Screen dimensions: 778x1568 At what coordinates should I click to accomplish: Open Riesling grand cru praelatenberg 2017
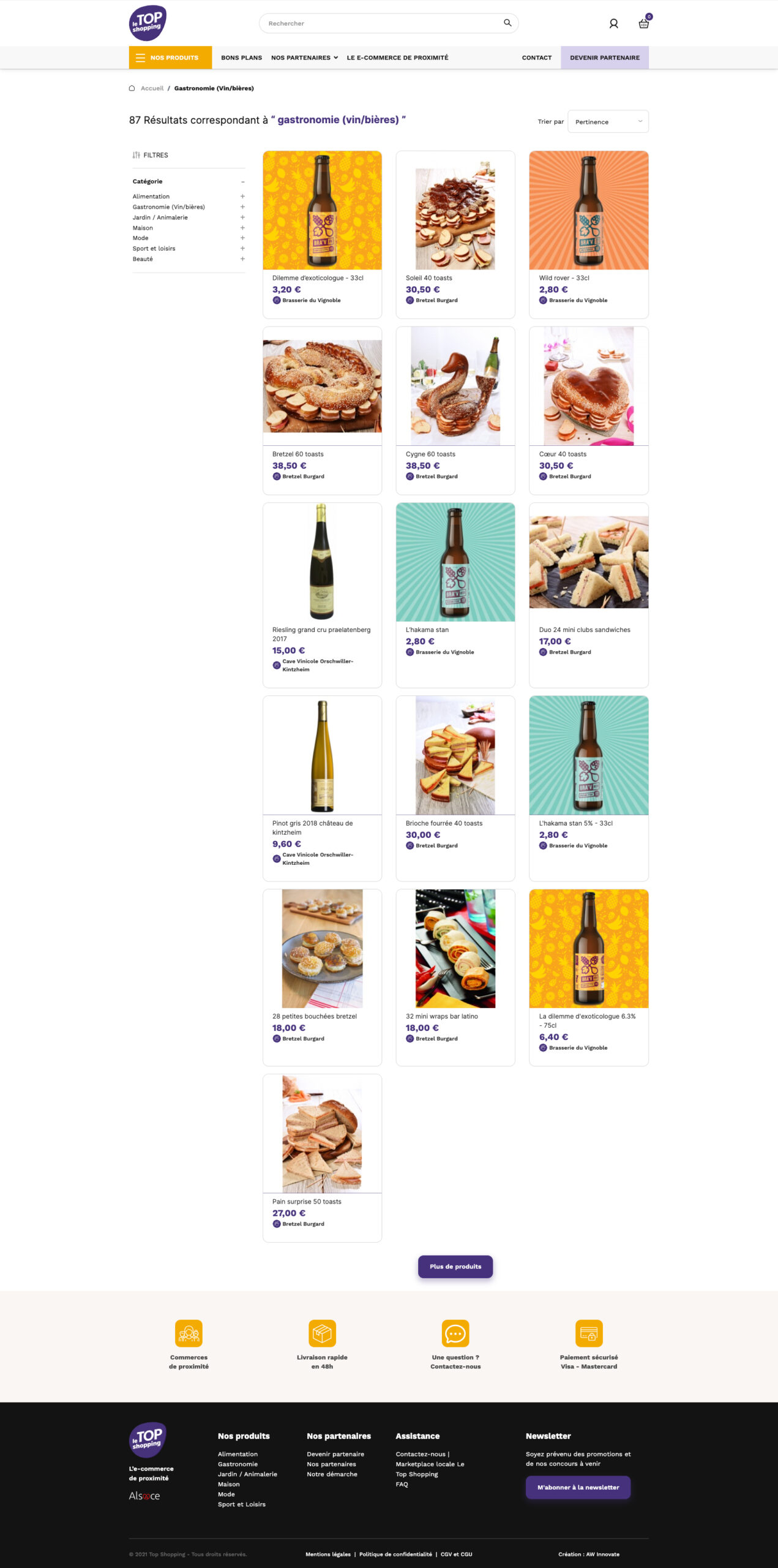[x=322, y=563]
